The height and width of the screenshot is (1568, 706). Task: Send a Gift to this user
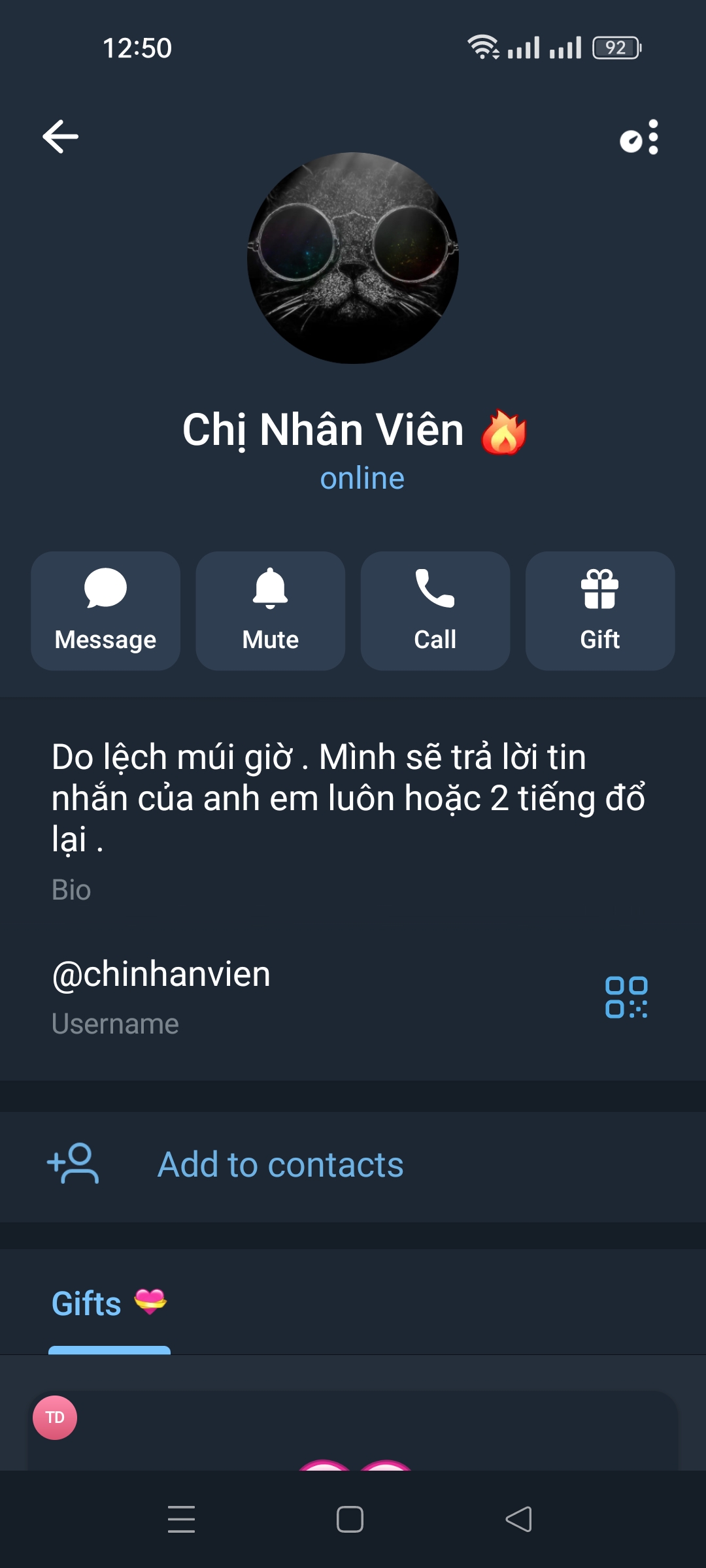click(x=599, y=611)
